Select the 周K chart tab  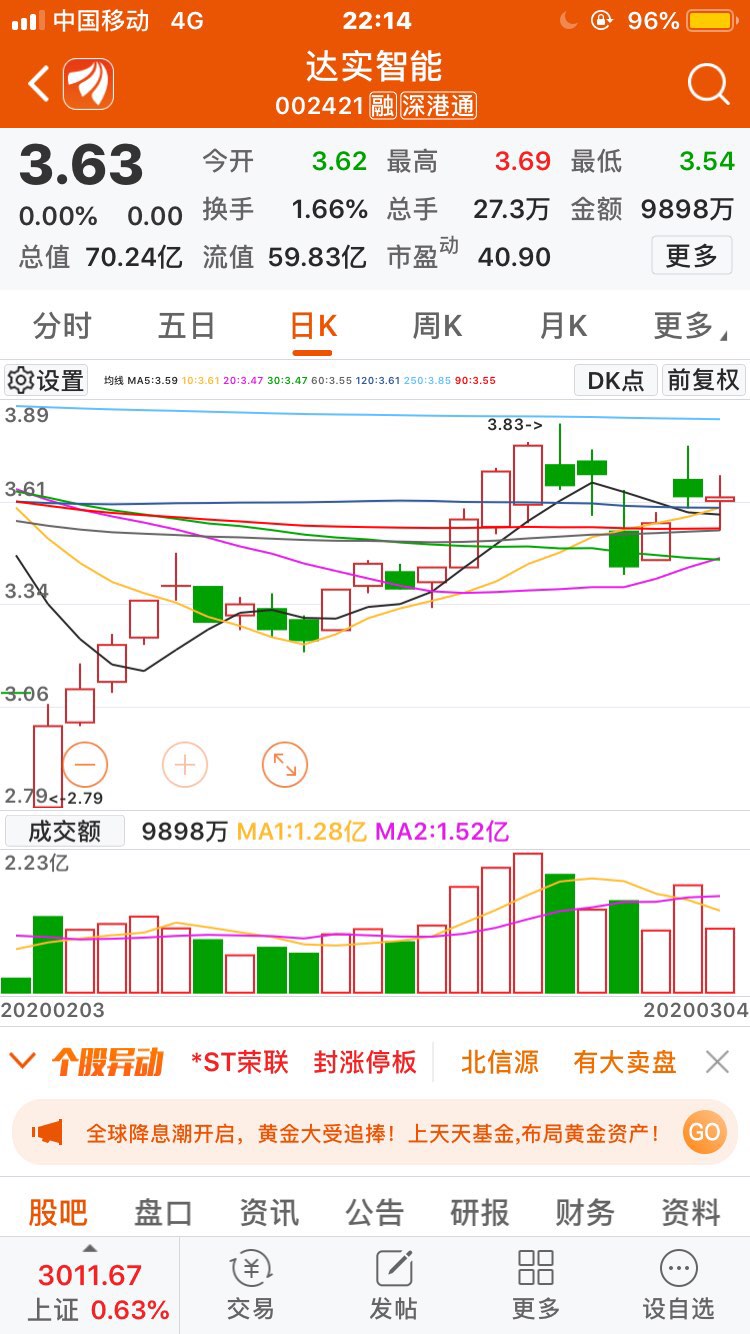click(438, 326)
